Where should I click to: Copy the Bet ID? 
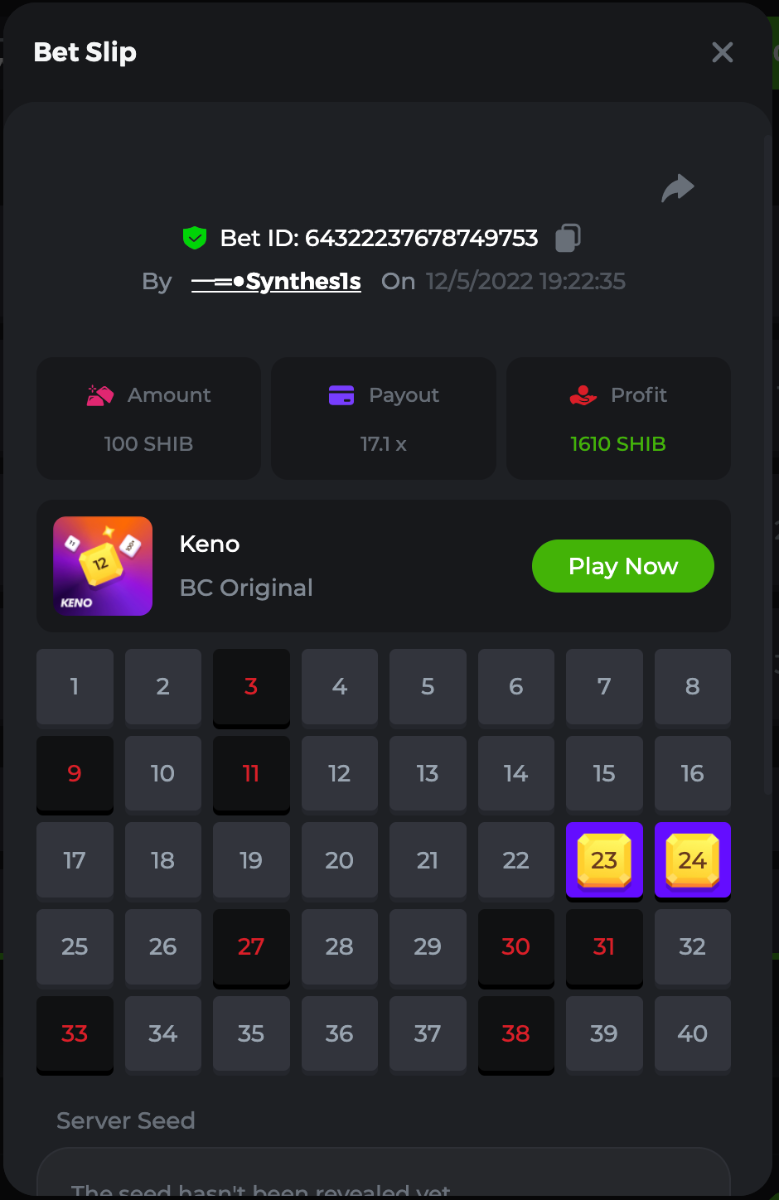tap(568, 238)
